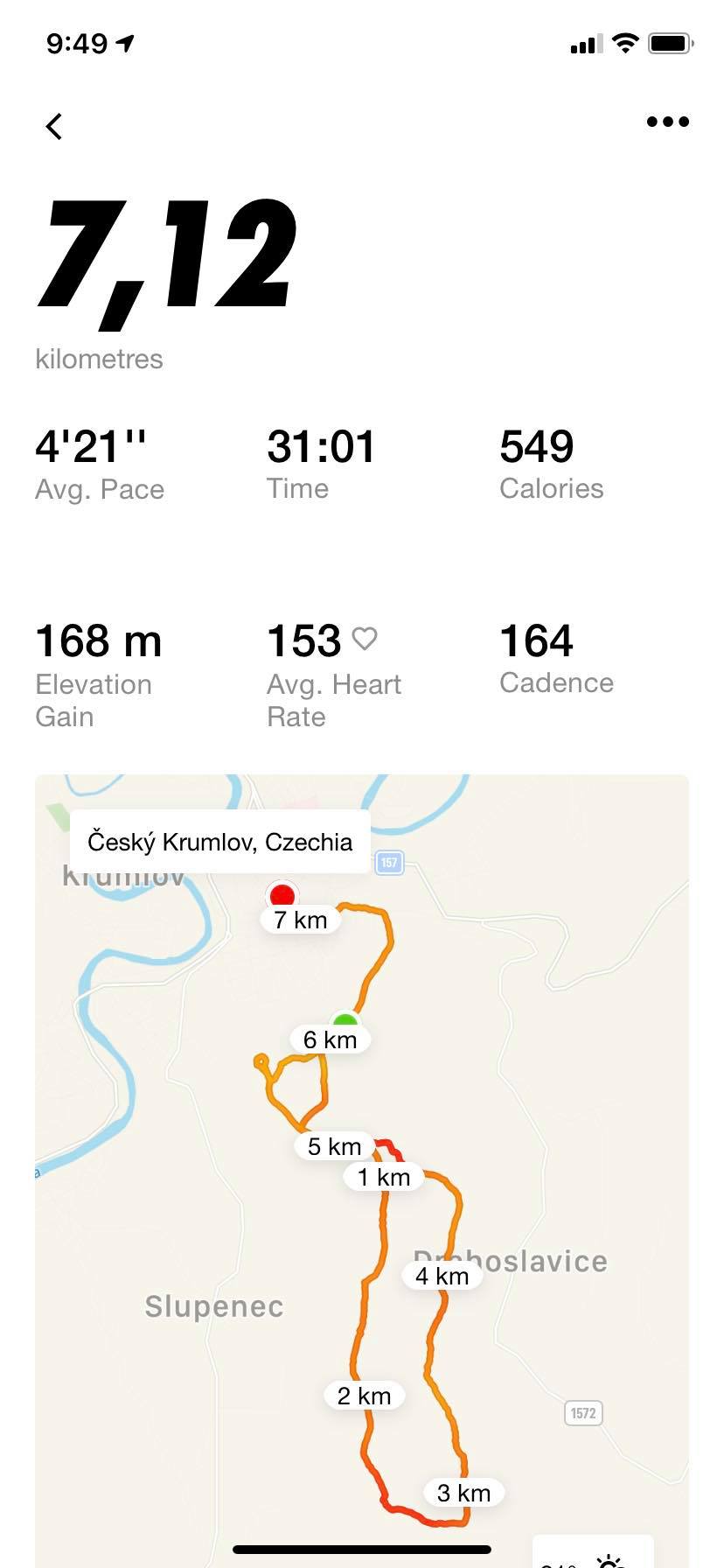Go back using the top arrow
724x1568 pixels.
(x=54, y=126)
